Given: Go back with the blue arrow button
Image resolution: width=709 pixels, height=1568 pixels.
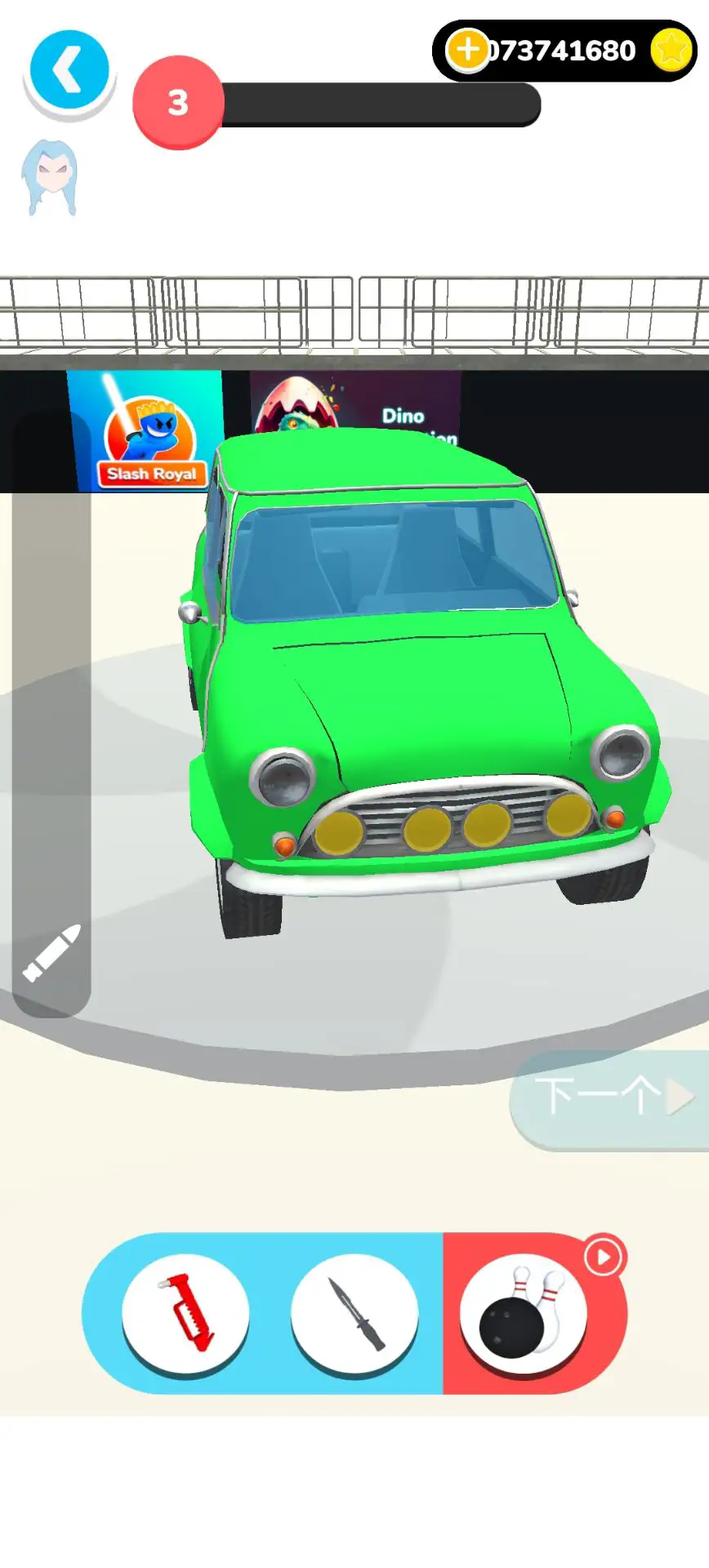Looking at the screenshot, I should 69,70.
